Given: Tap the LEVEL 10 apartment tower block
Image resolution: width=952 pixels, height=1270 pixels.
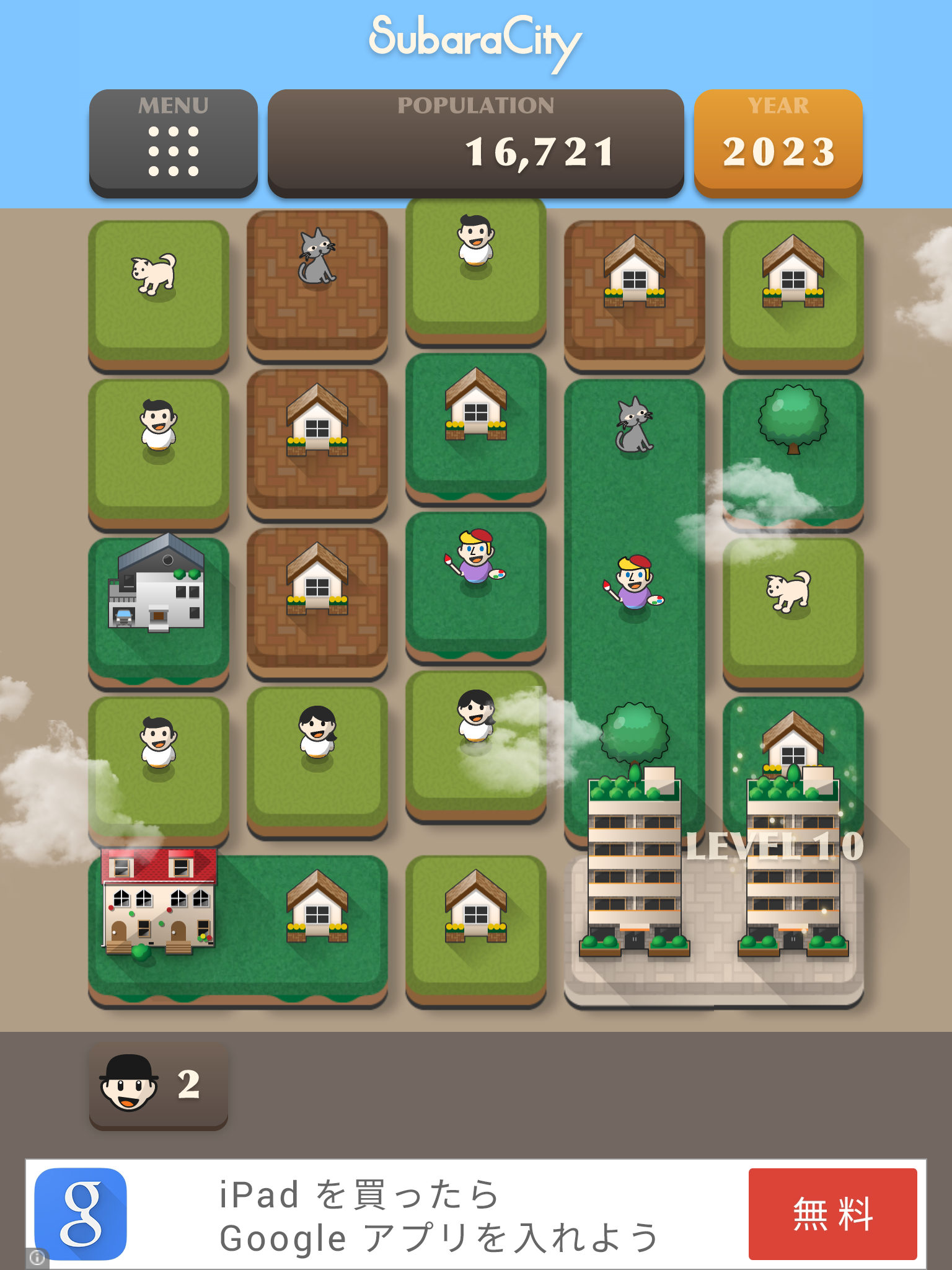Looking at the screenshot, I should pos(713,918).
